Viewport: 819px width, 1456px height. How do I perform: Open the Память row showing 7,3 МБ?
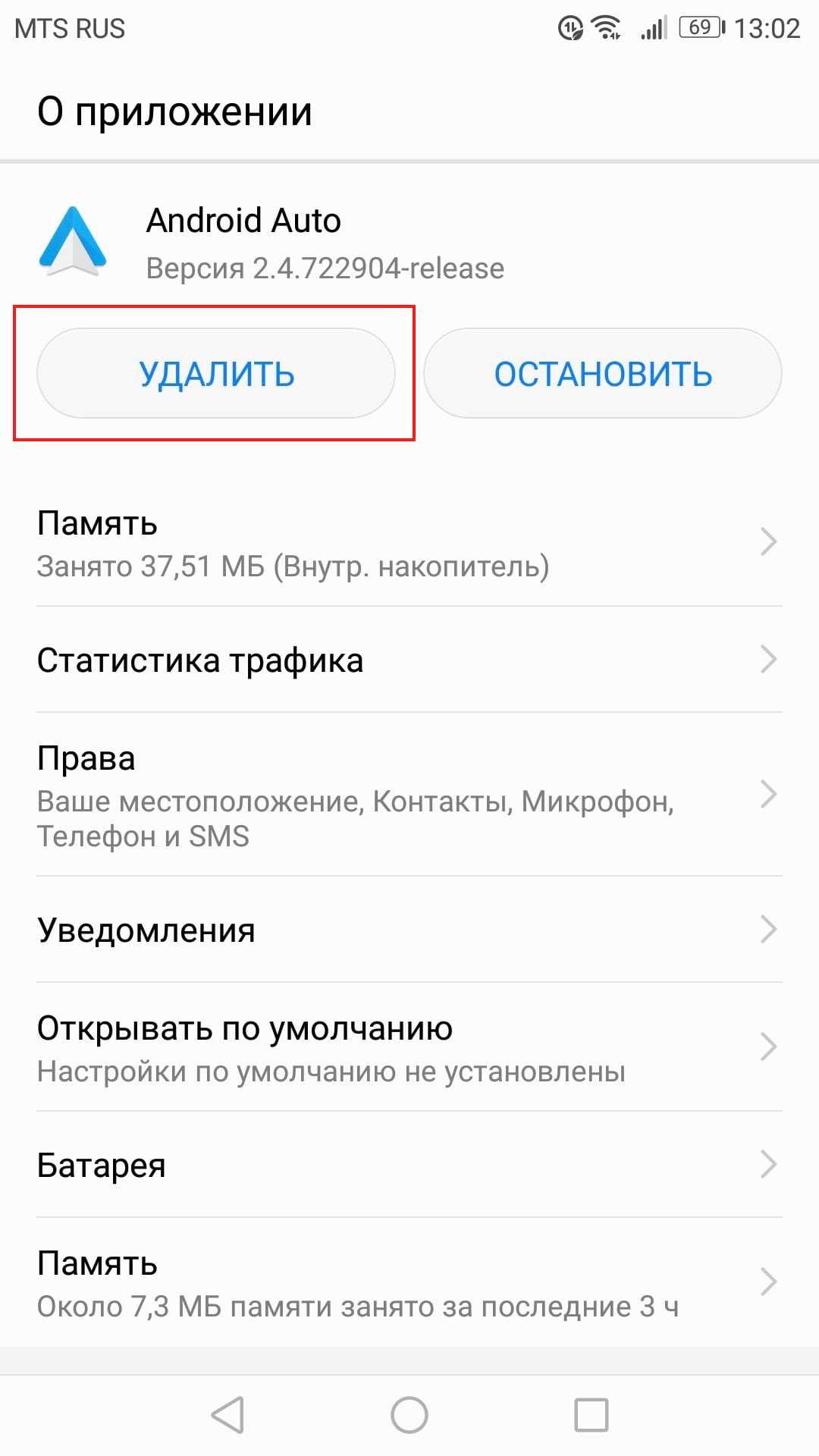[x=409, y=1283]
